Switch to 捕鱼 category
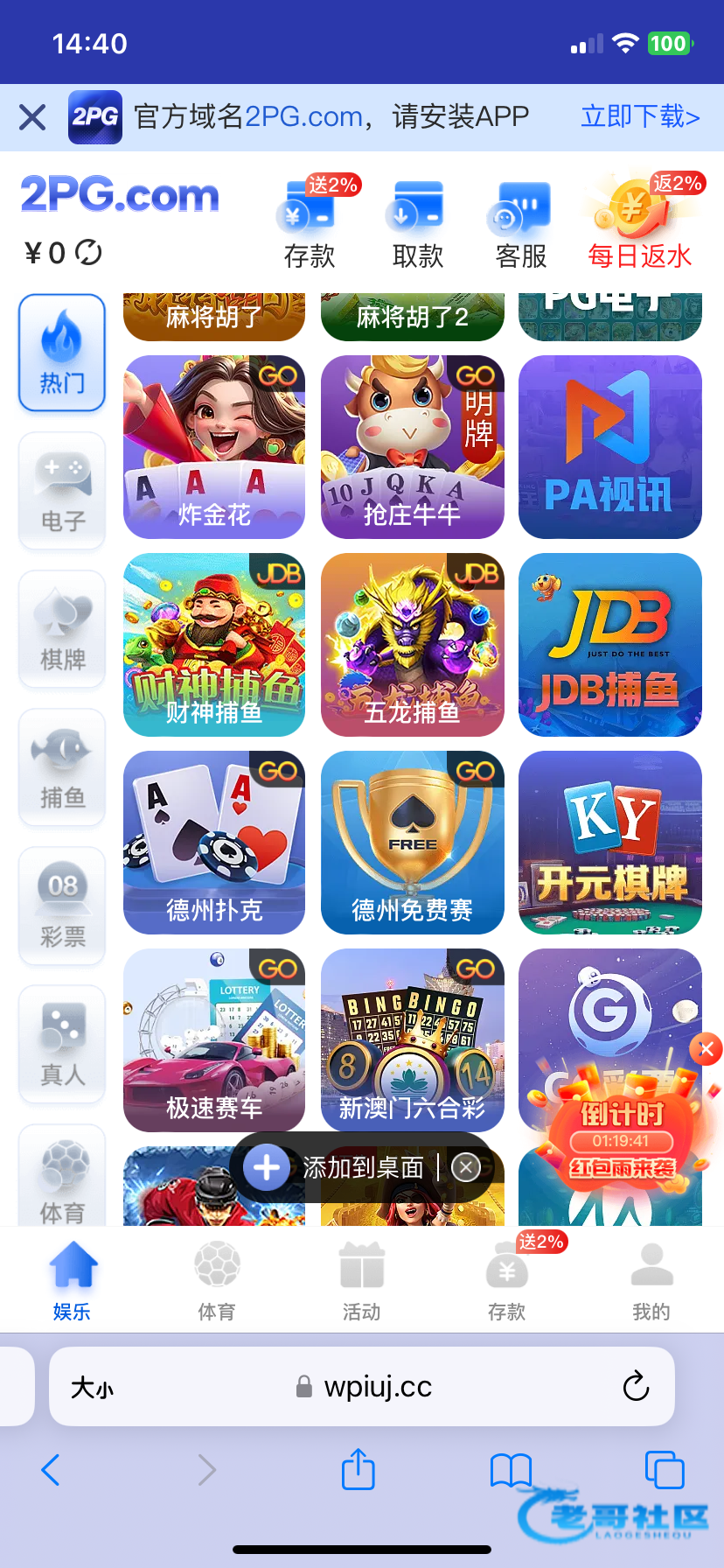This screenshot has width=724, height=1568. 62,767
